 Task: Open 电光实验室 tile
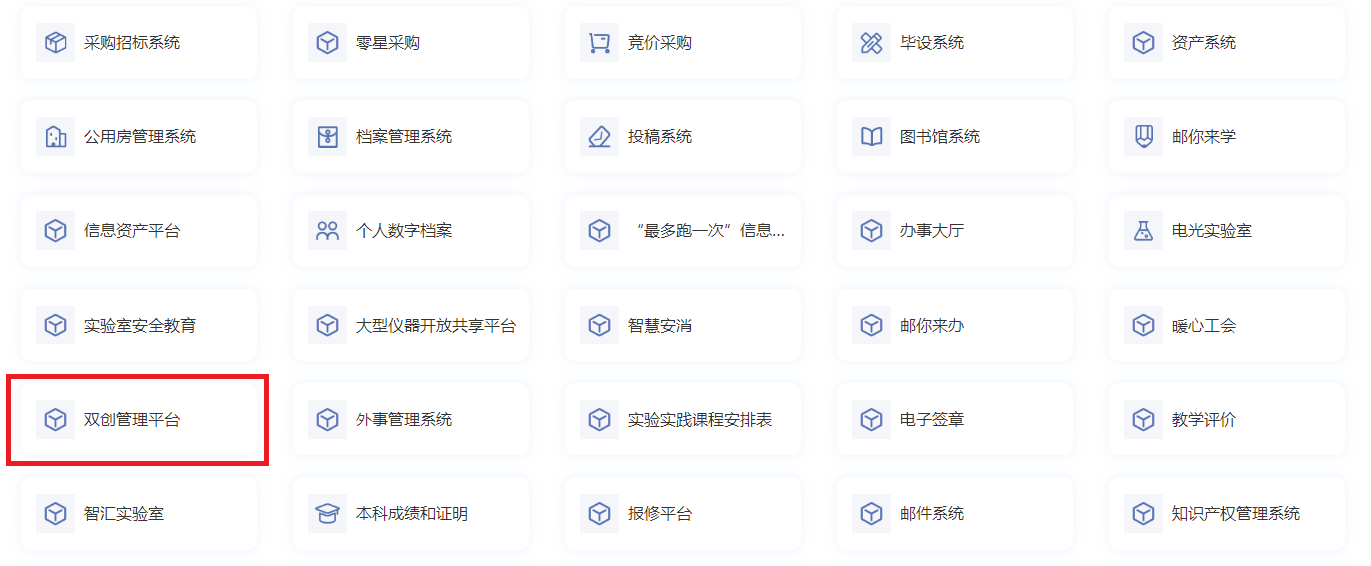pos(1226,231)
